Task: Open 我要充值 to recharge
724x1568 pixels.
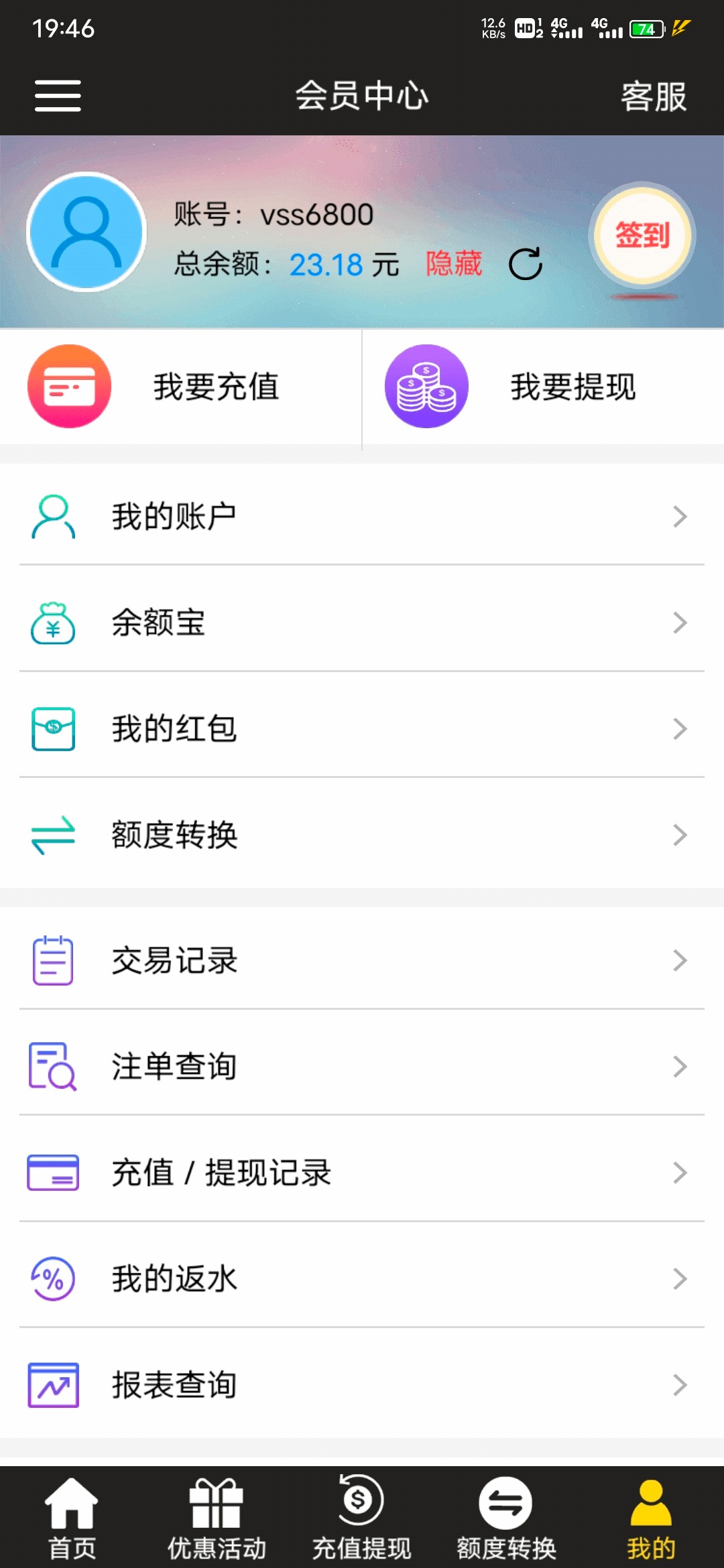Action: click(181, 387)
